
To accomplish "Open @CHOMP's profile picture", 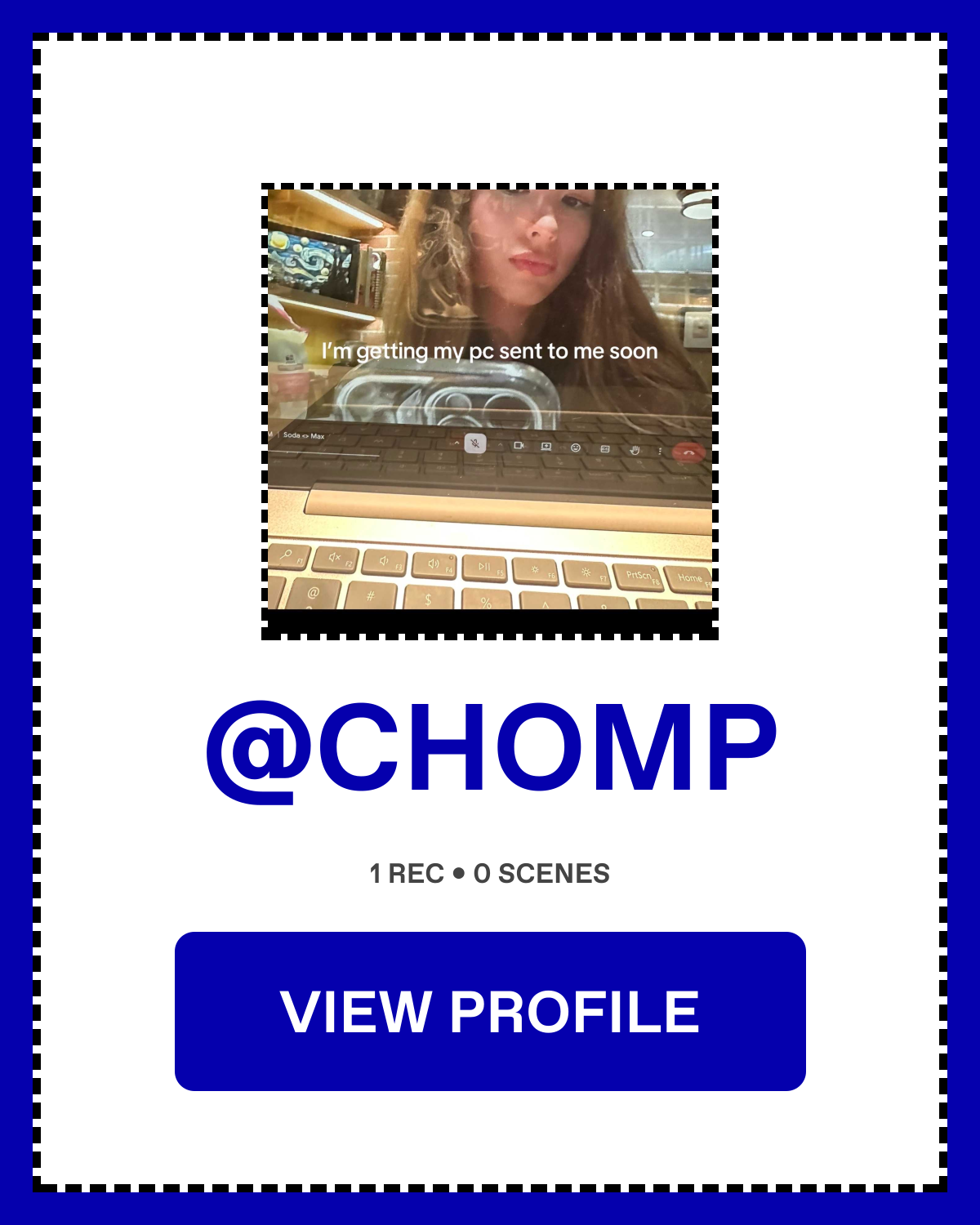I will [x=490, y=412].
